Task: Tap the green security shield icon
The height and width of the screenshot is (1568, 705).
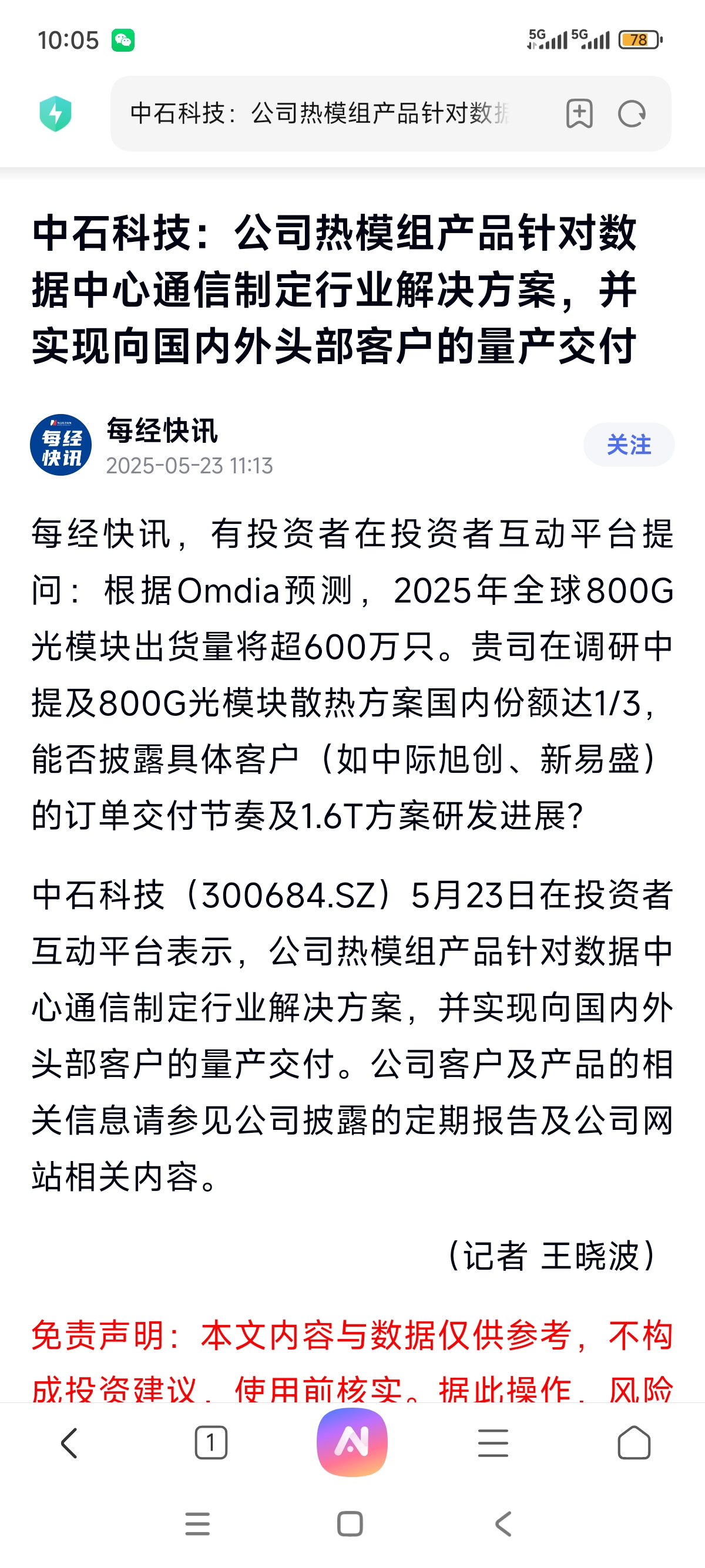Action: coord(55,114)
